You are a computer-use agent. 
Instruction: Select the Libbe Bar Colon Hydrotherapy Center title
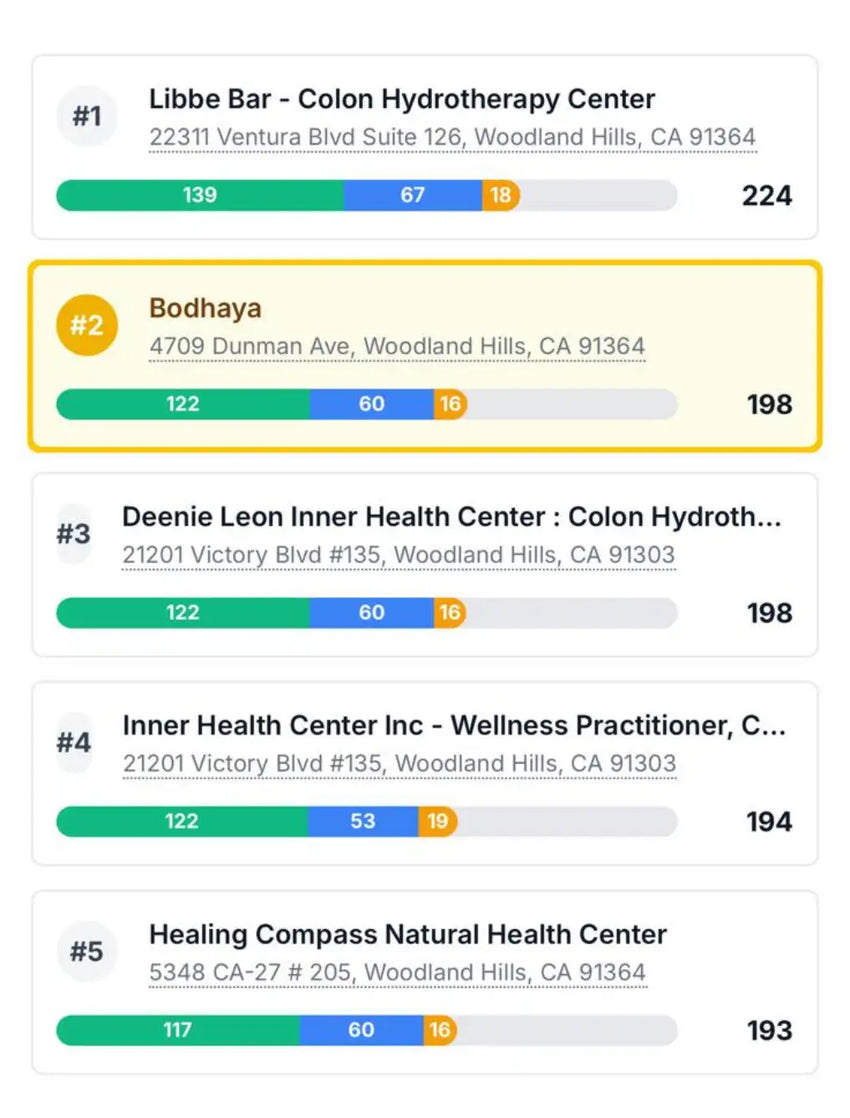pyautogui.click(x=400, y=99)
